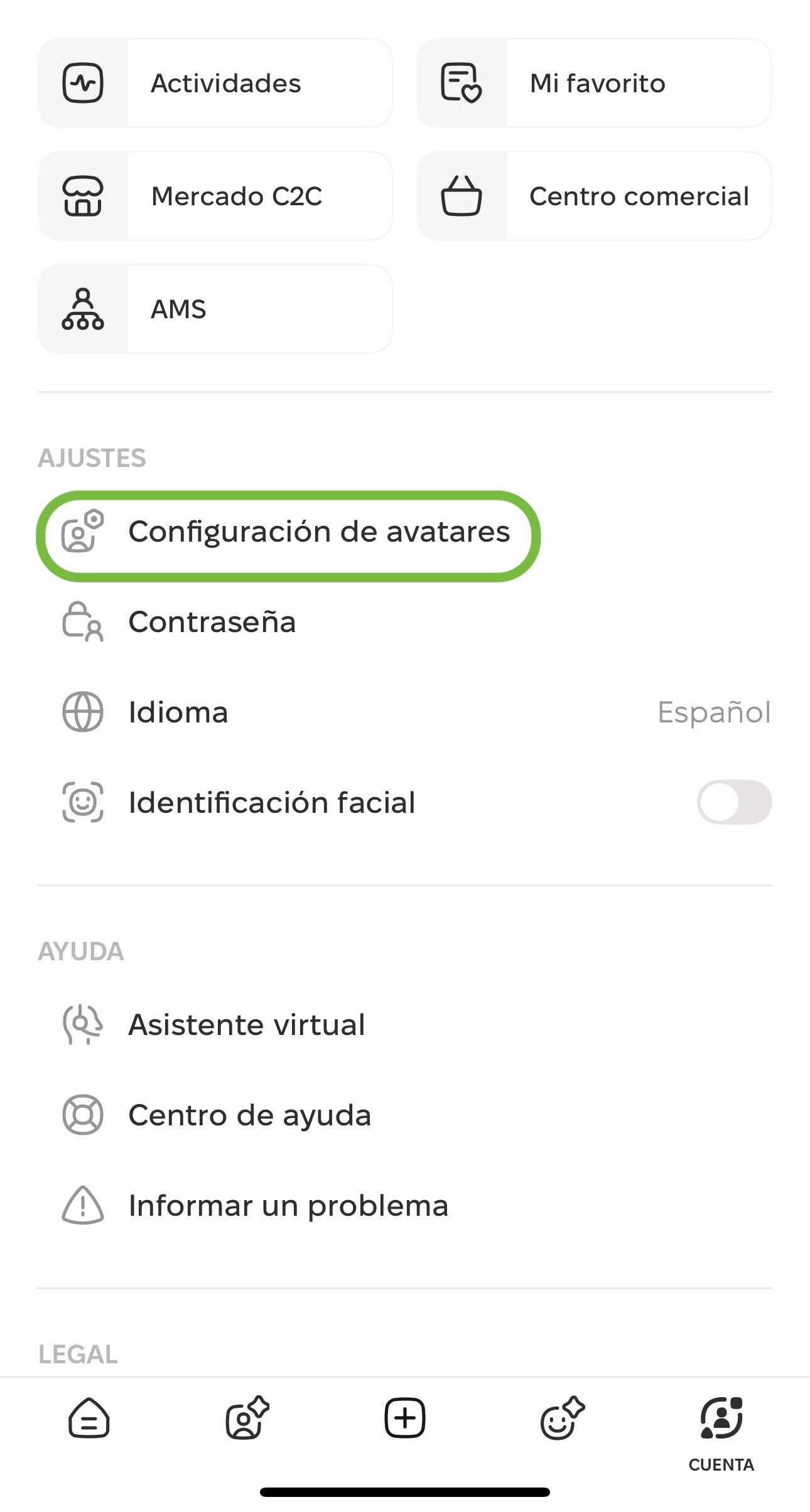Tap the AMS card
Image resolution: width=810 pixels, height=1512 pixels.
click(215, 309)
